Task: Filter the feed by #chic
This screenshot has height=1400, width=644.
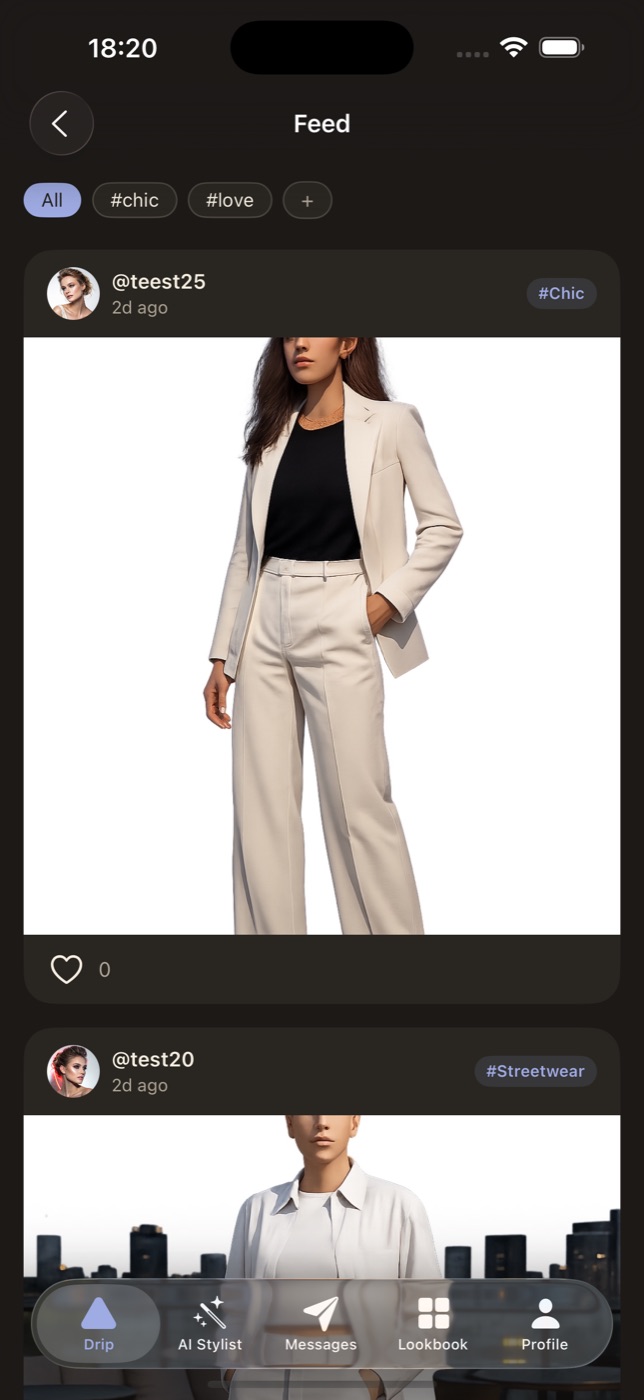Action: click(x=134, y=200)
